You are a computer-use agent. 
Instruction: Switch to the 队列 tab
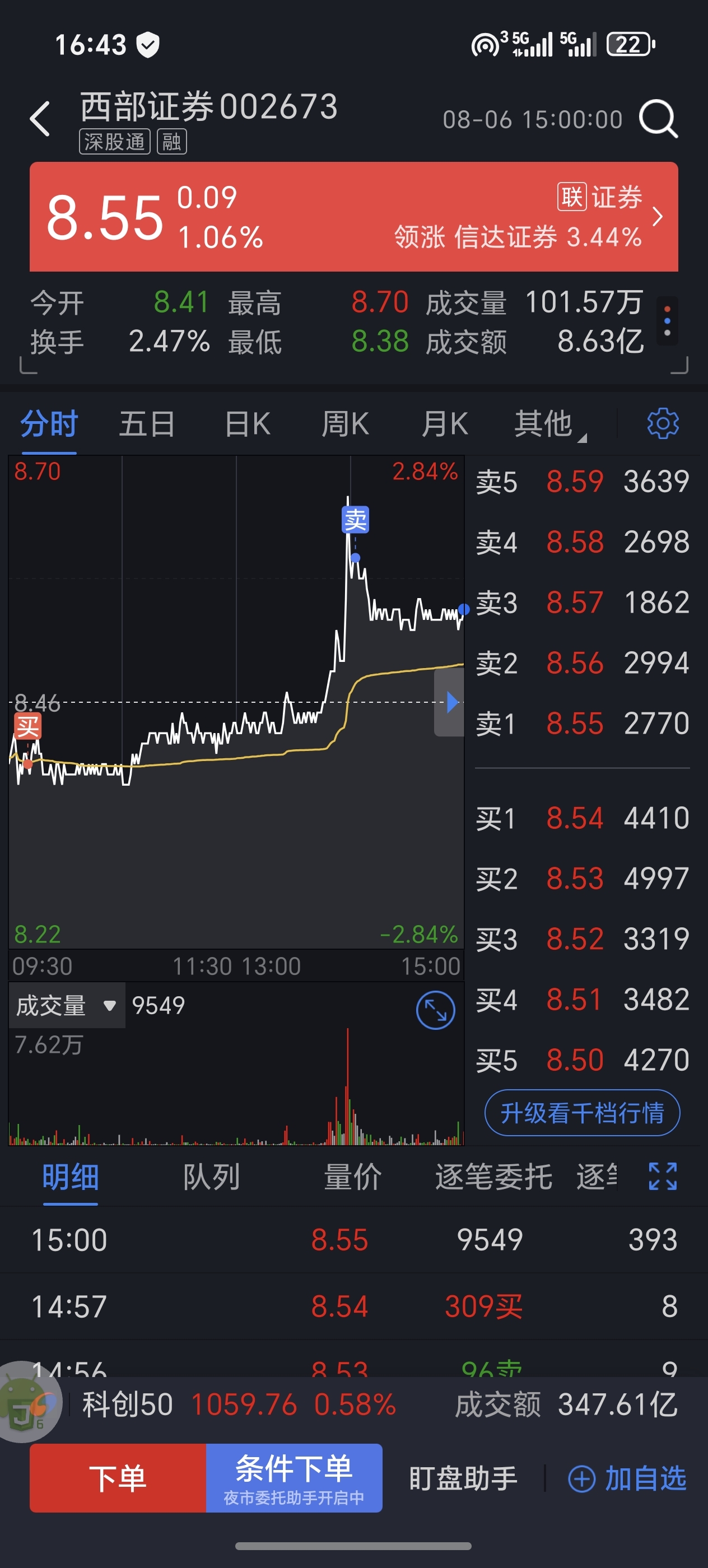tap(211, 1177)
